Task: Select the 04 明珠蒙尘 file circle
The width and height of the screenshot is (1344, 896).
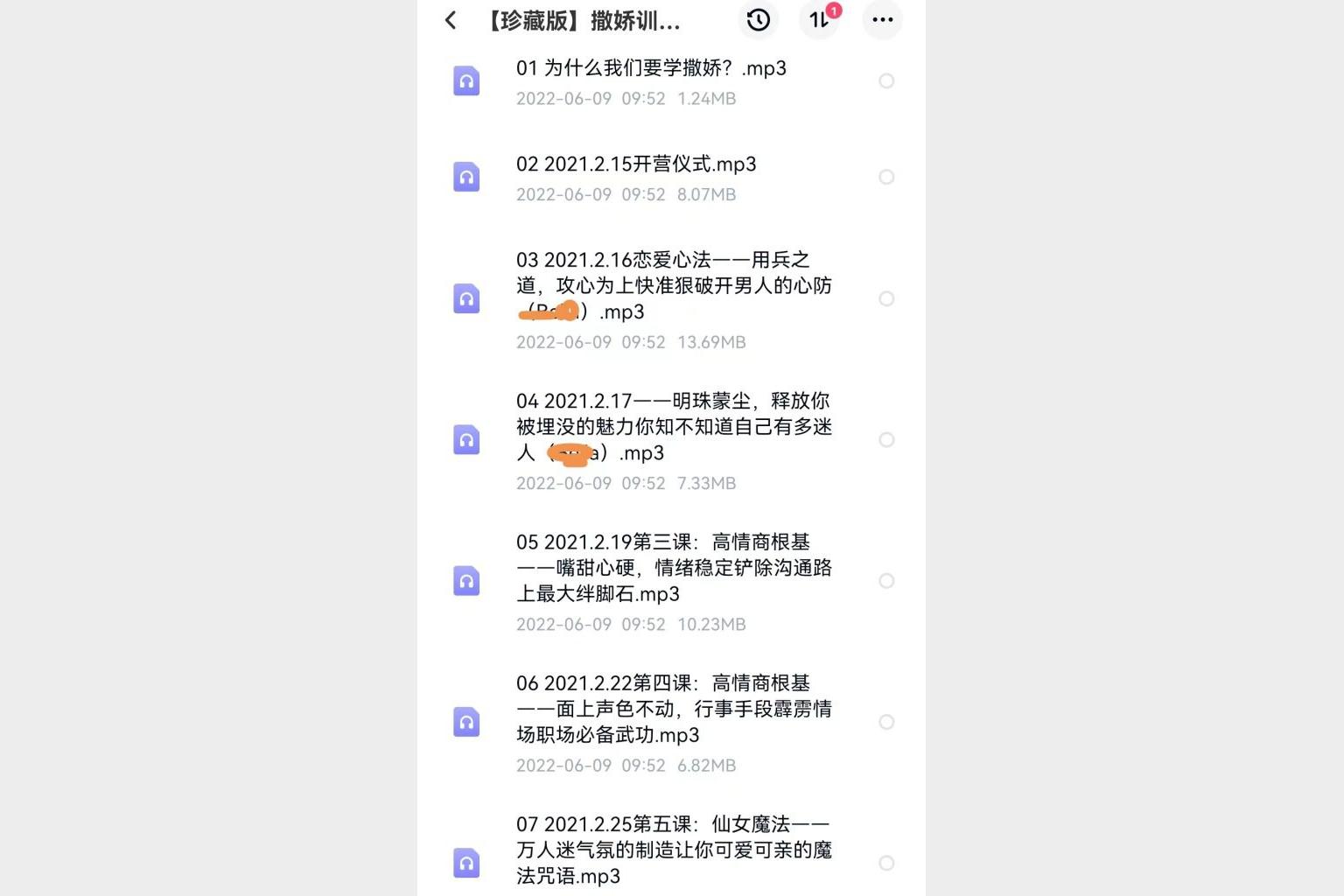Action: 886,440
